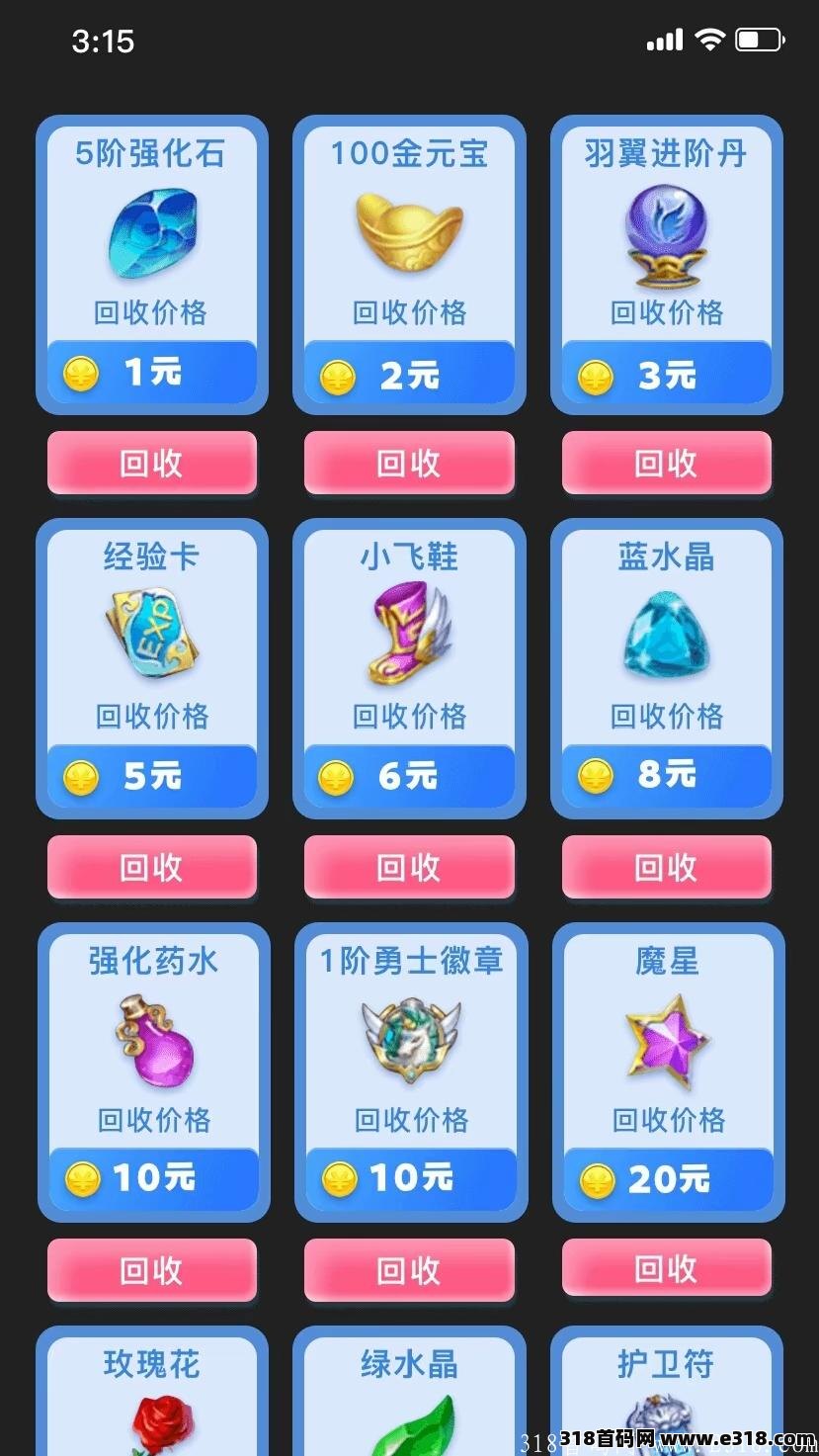819x1456 pixels.
Task: Recycle the 蓝水晶 item
Action: 666,867
